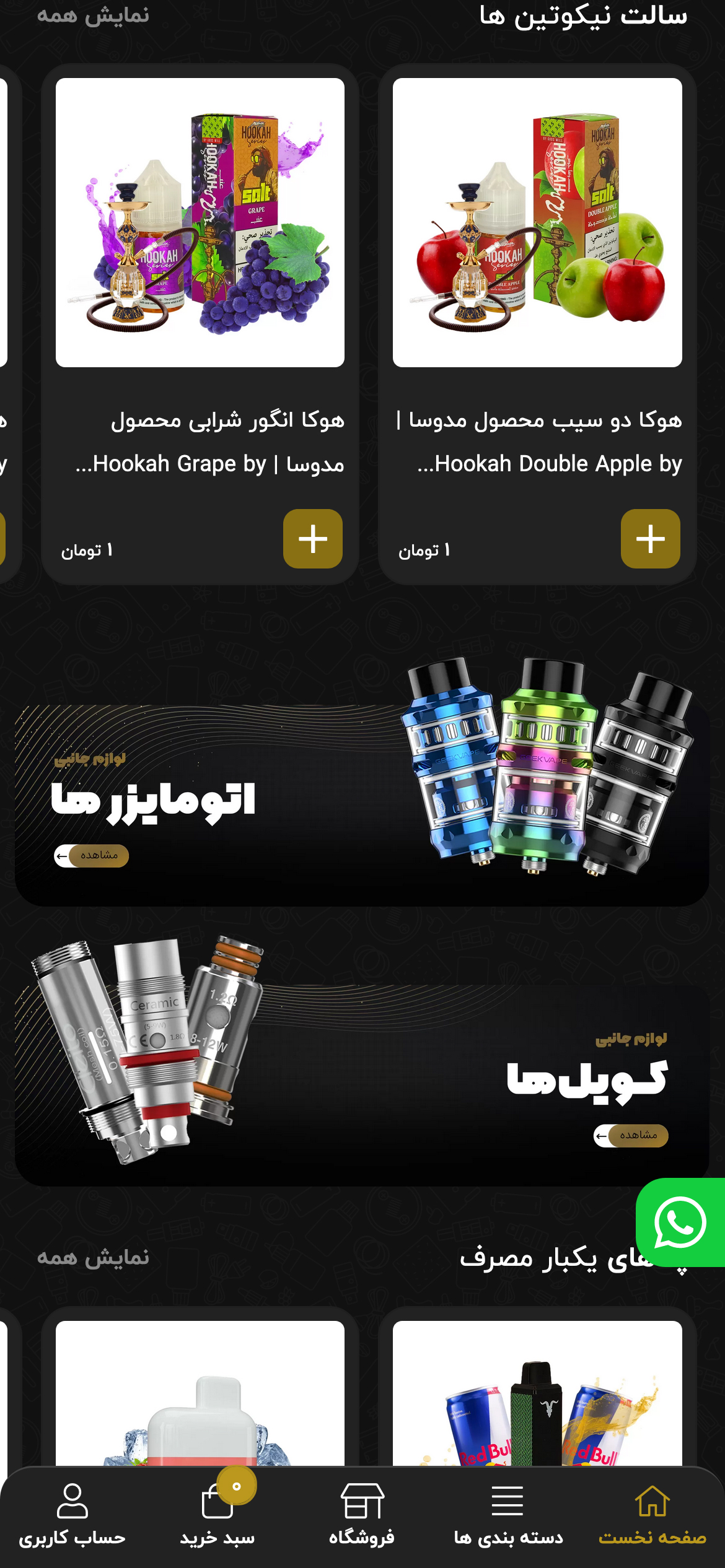
Task: Show all disposable (یکبار مصرف) products
Action: point(93,1258)
